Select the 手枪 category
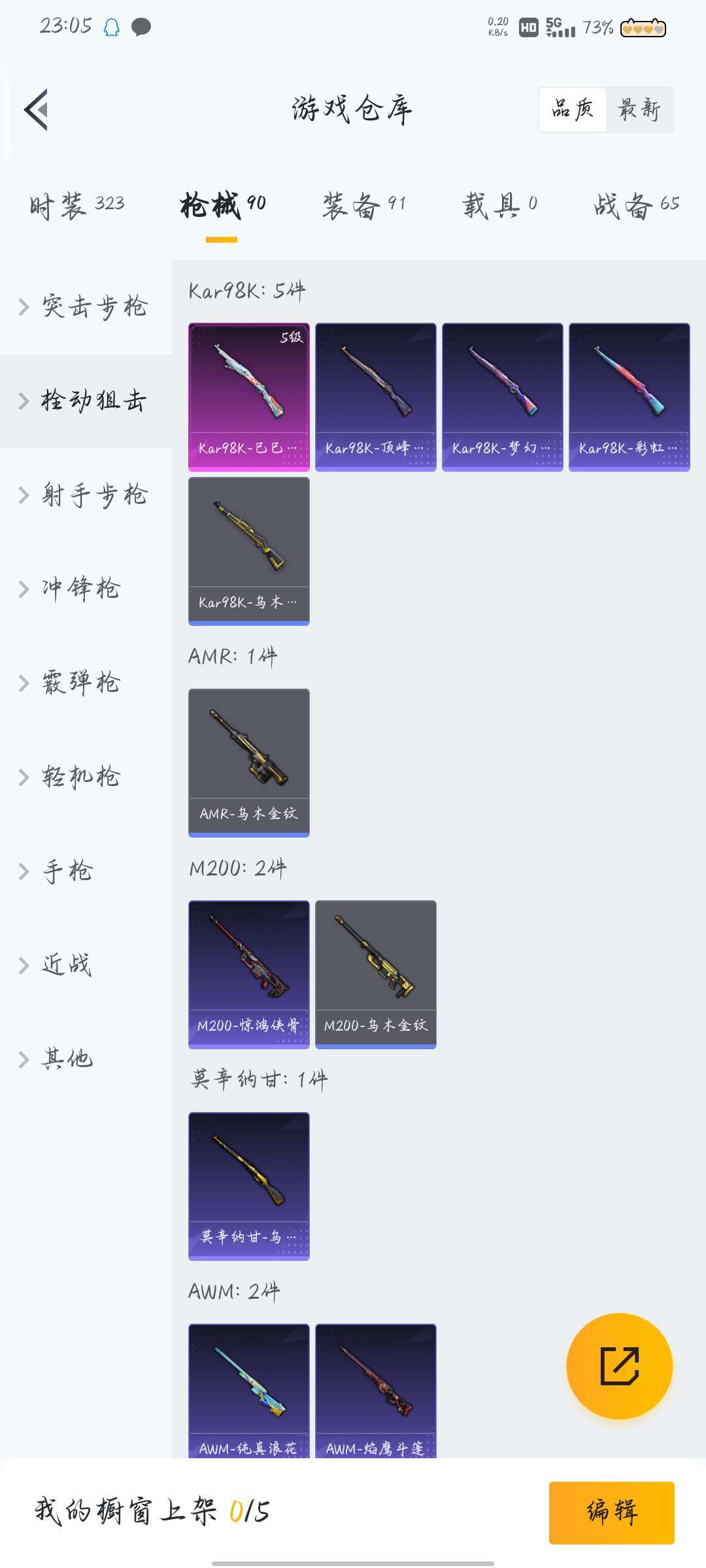This screenshot has width=706, height=1568. pos(67,872)
